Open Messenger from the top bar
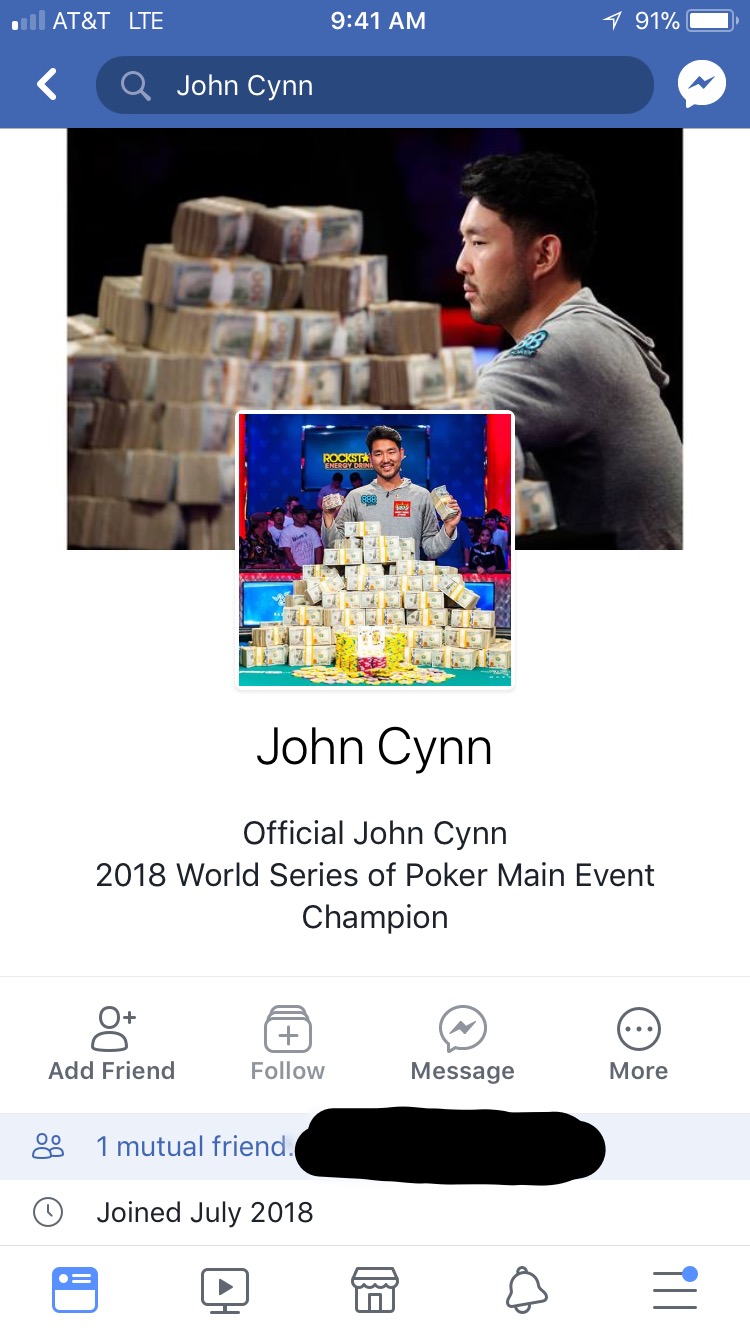750x1334 pixels. (x=701, y=85)
